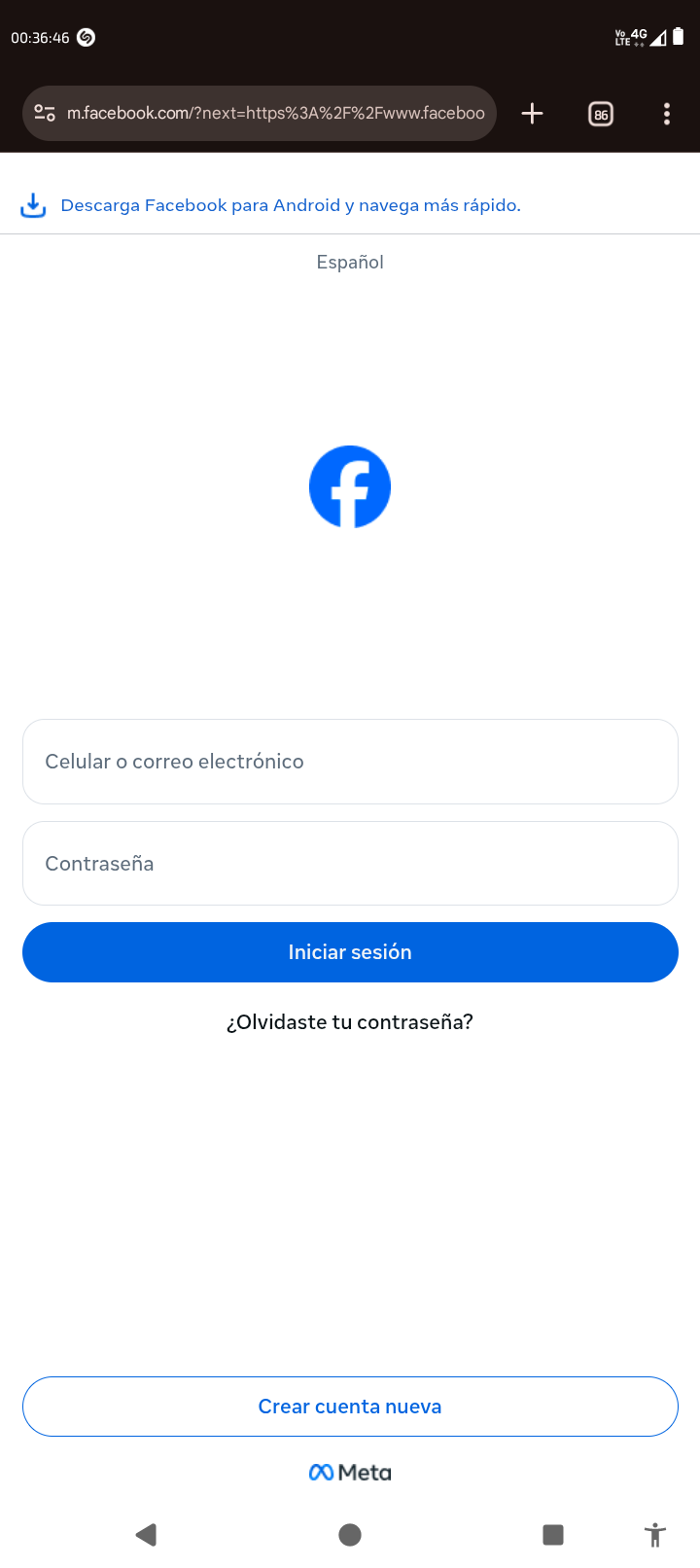Focus the Celular o correo electrónico field
700x1568 pixels.
click(350, 762)
